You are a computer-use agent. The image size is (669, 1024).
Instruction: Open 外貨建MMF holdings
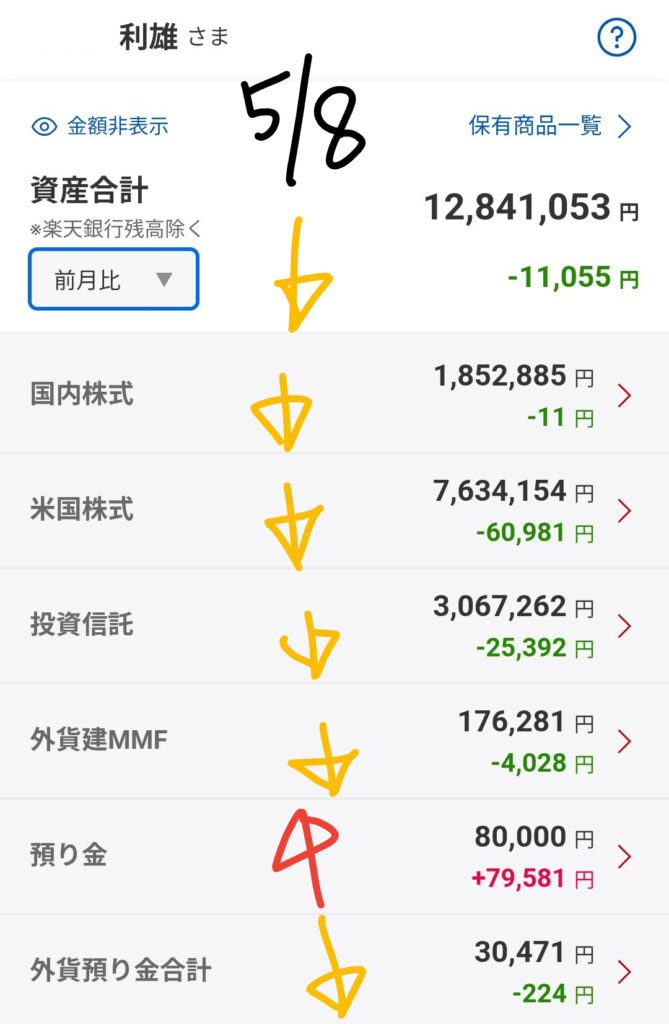(x=334, y=741)
